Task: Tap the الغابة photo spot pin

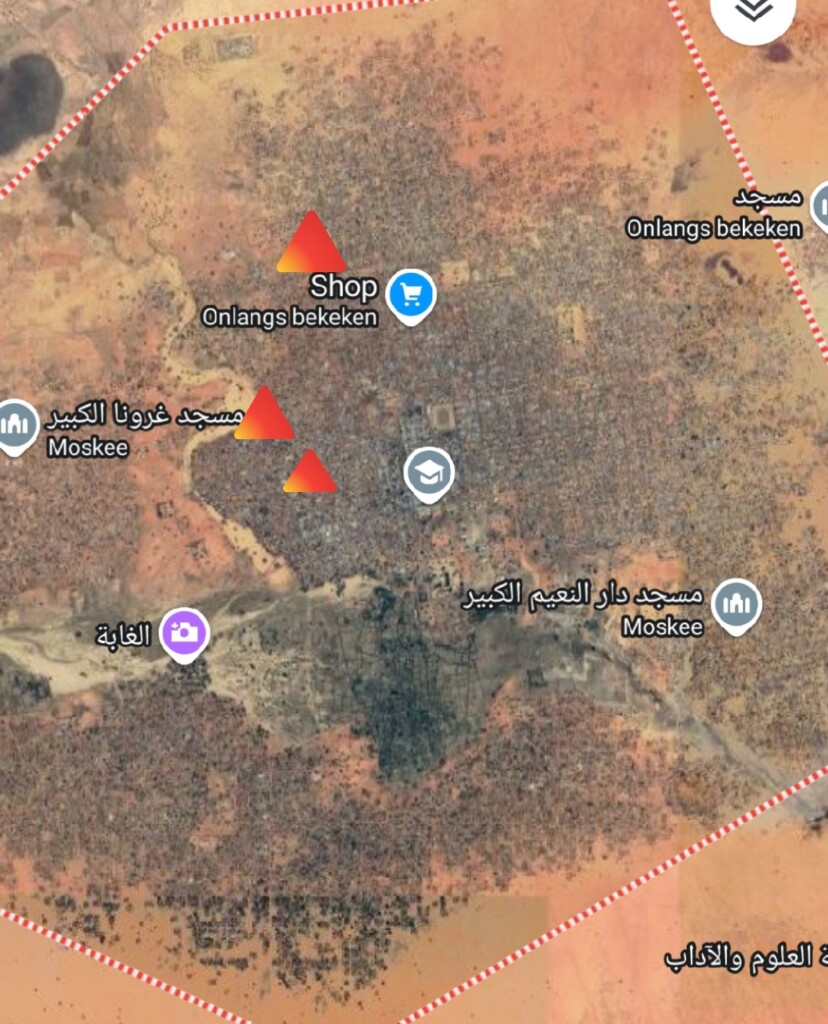Action: 184,632
